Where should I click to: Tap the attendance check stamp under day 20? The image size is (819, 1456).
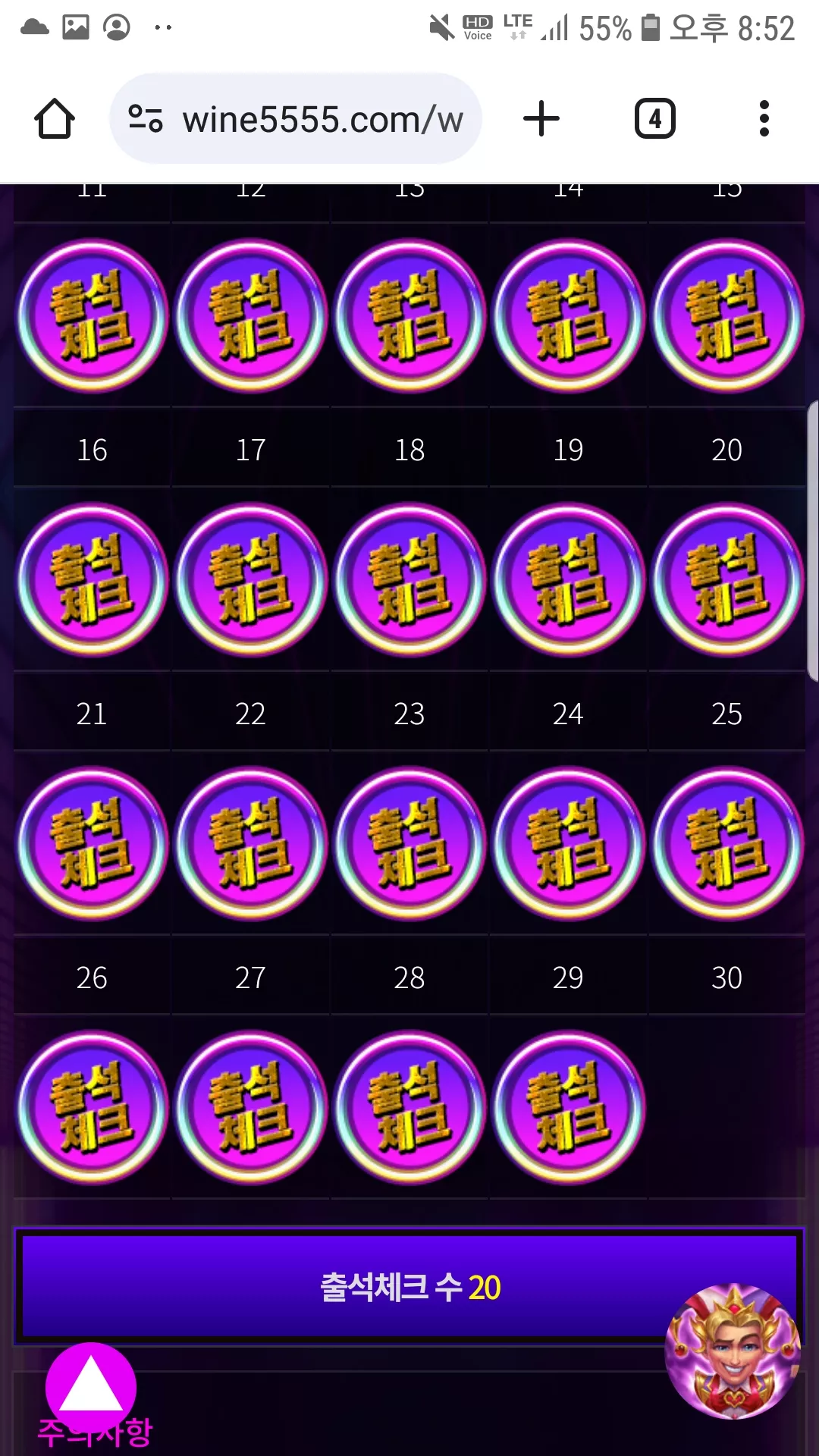pyautogui.click(x=727, y=579)
